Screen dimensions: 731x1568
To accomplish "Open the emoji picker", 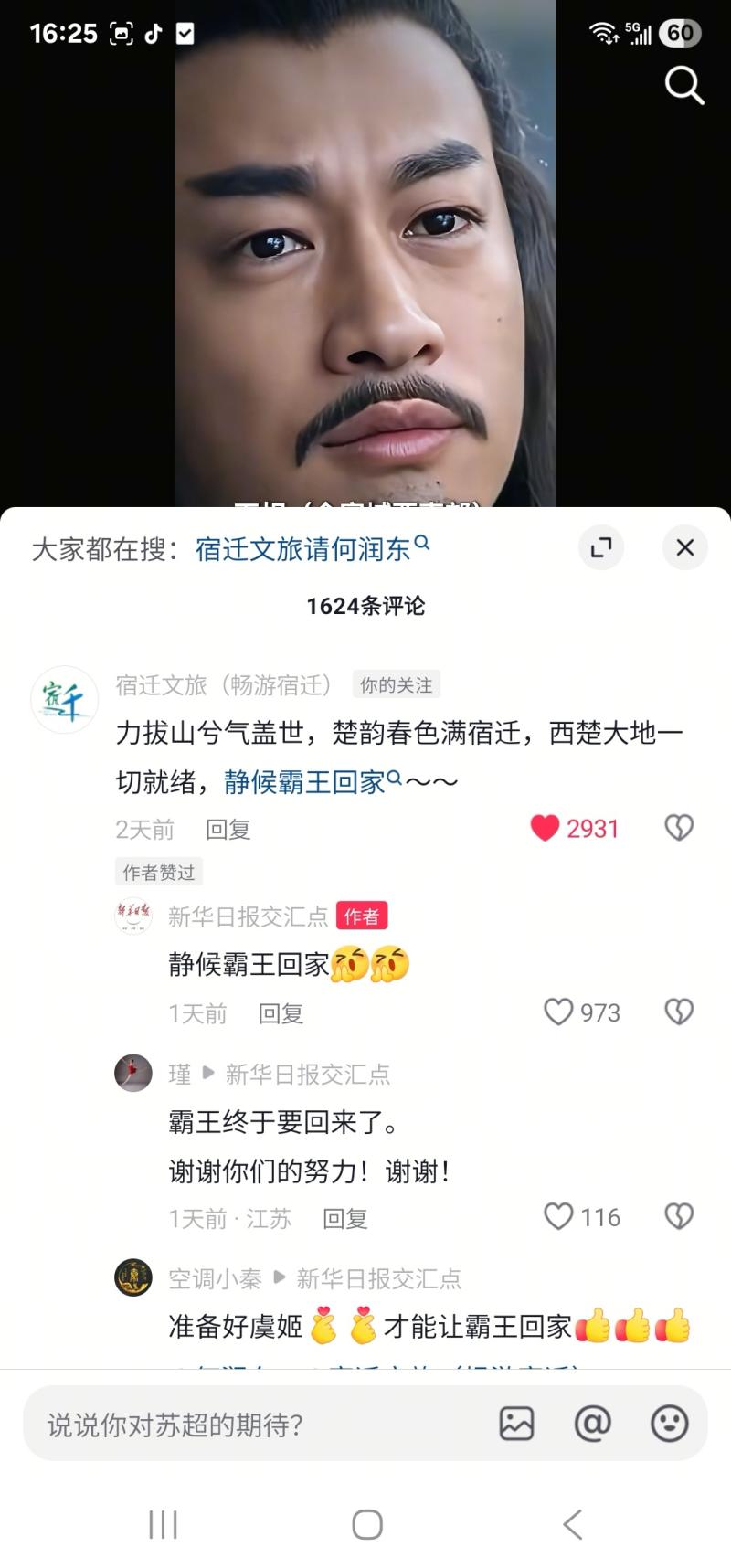I will 669,1424.
